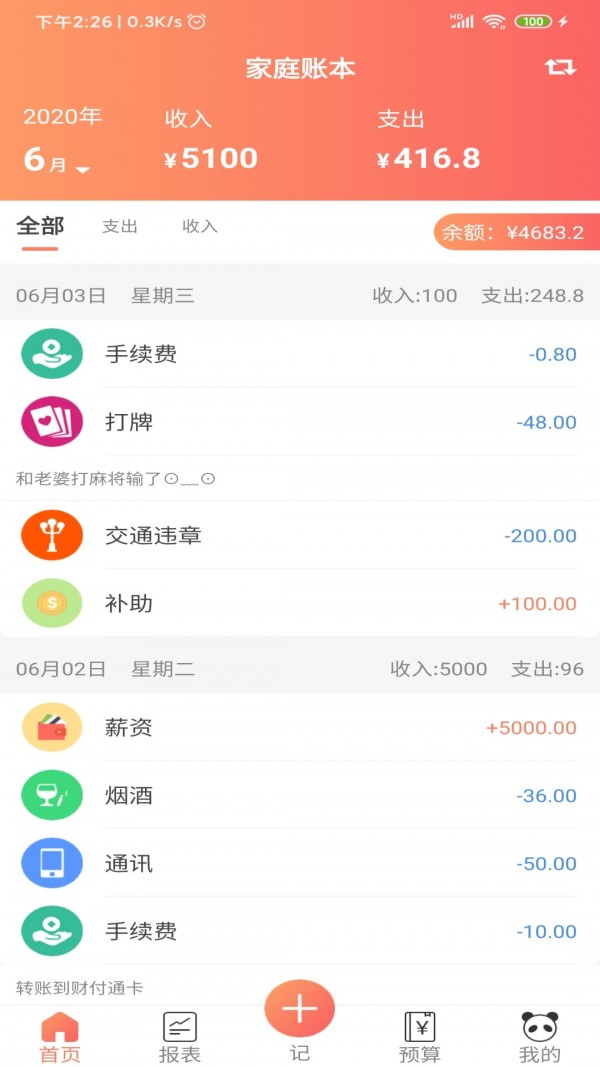Viewport: 600px width, 1067px height.
Task: Open the 6月 month dropdown
Action: (57, 160)
